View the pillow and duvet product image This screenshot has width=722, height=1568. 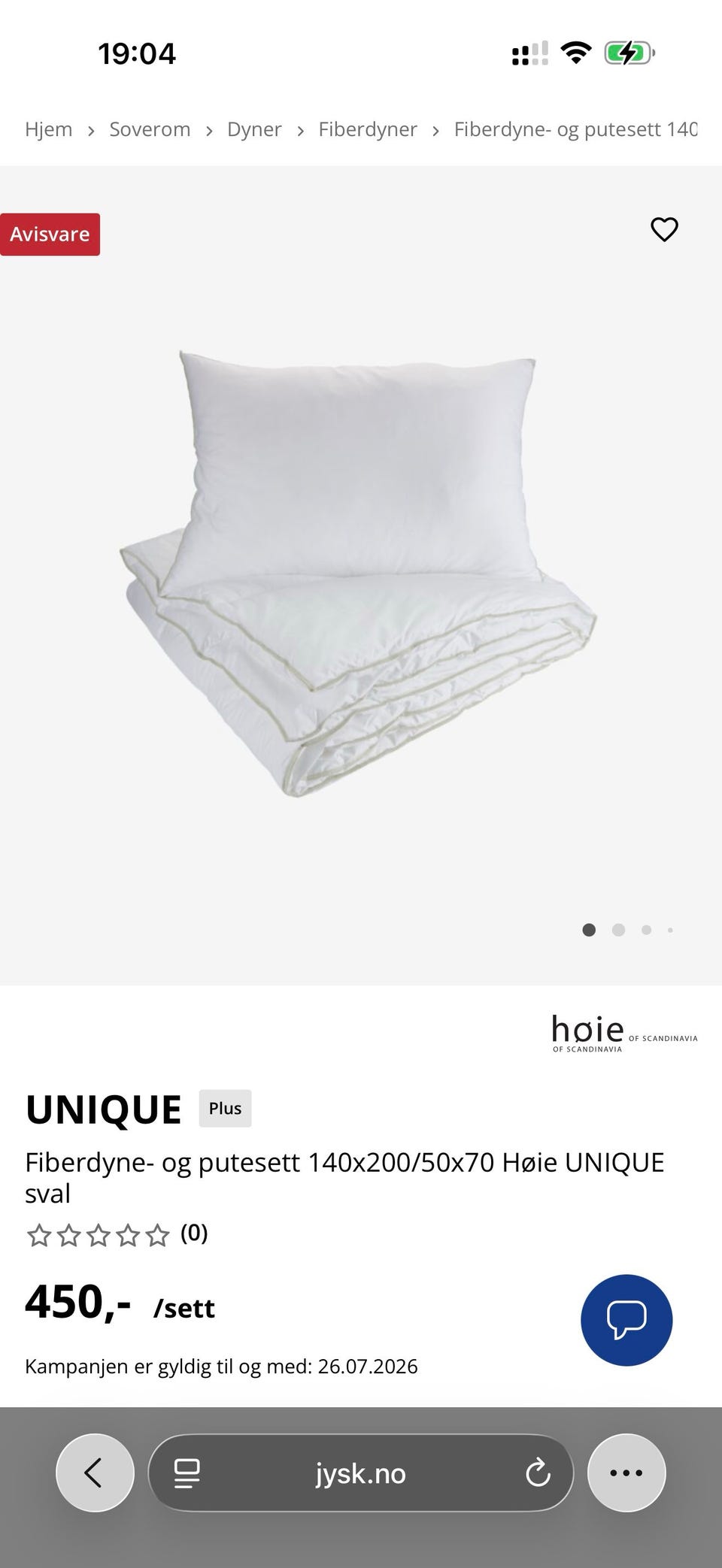tap(358, 573)
